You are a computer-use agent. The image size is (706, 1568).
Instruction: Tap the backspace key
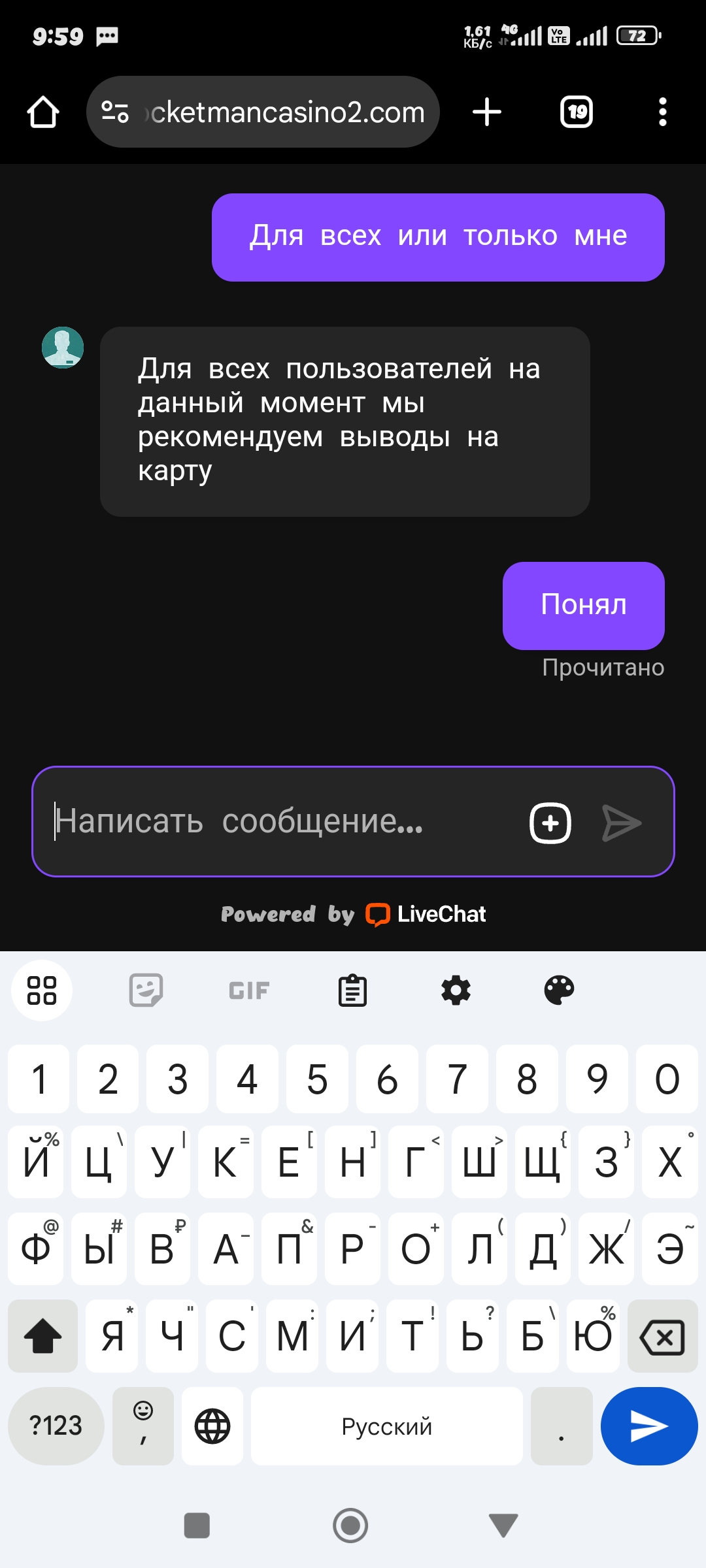point(663,1335)
